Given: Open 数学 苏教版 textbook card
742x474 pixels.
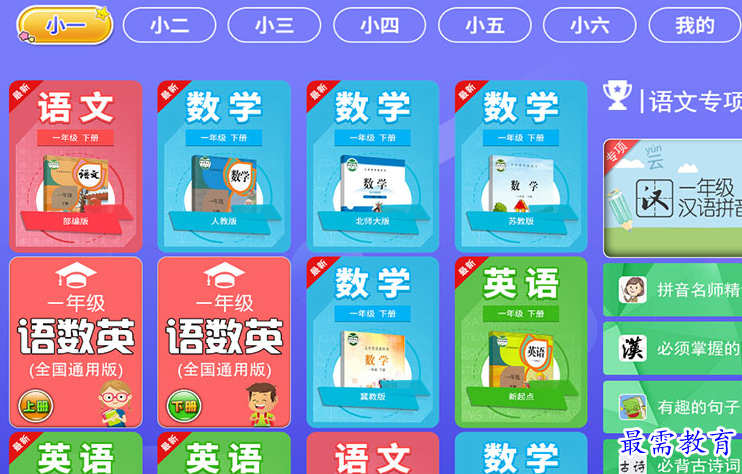Looking at the screenshot, I should click(521, 166).
